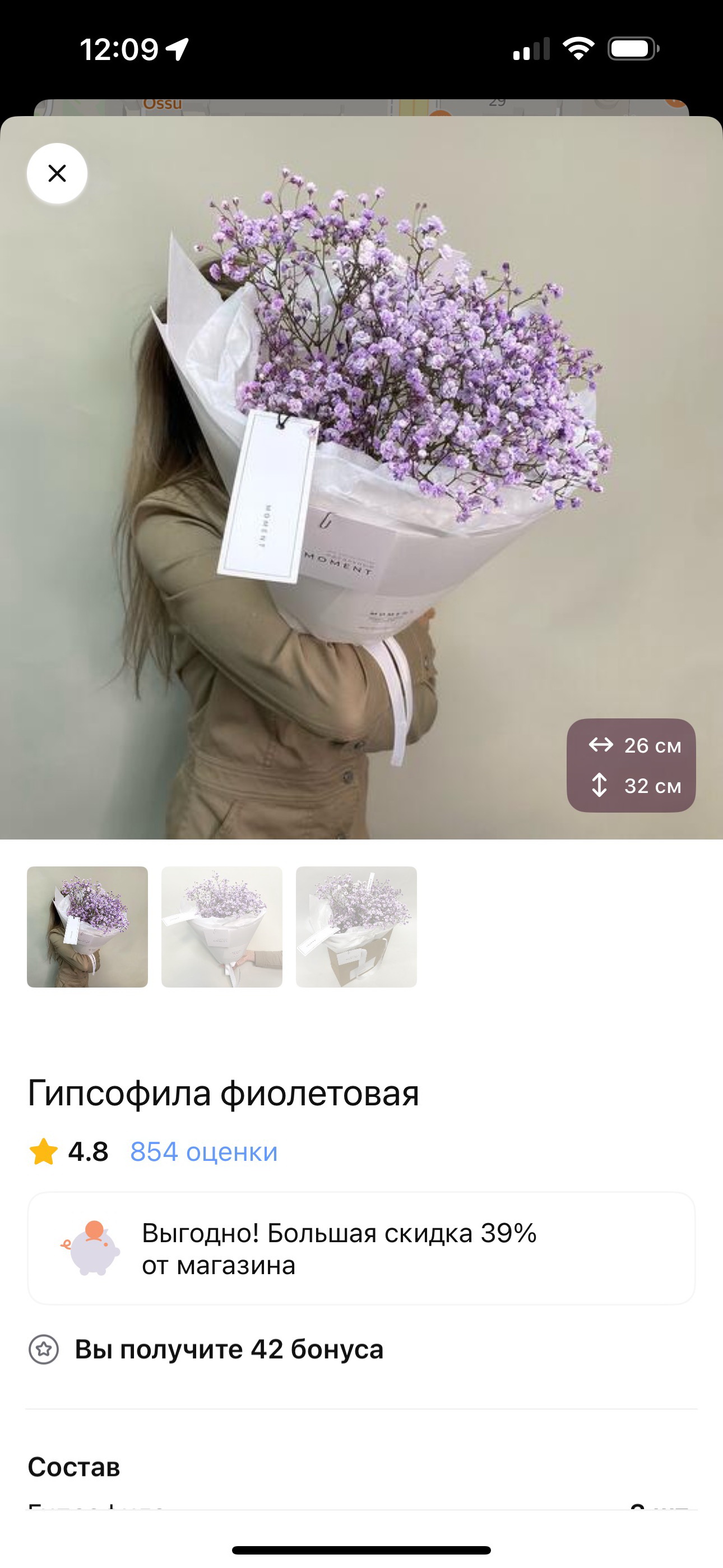The width and height of the screenshot is (723, 1568).
Task: Close the product detail sheet
Action: point(57,173)
